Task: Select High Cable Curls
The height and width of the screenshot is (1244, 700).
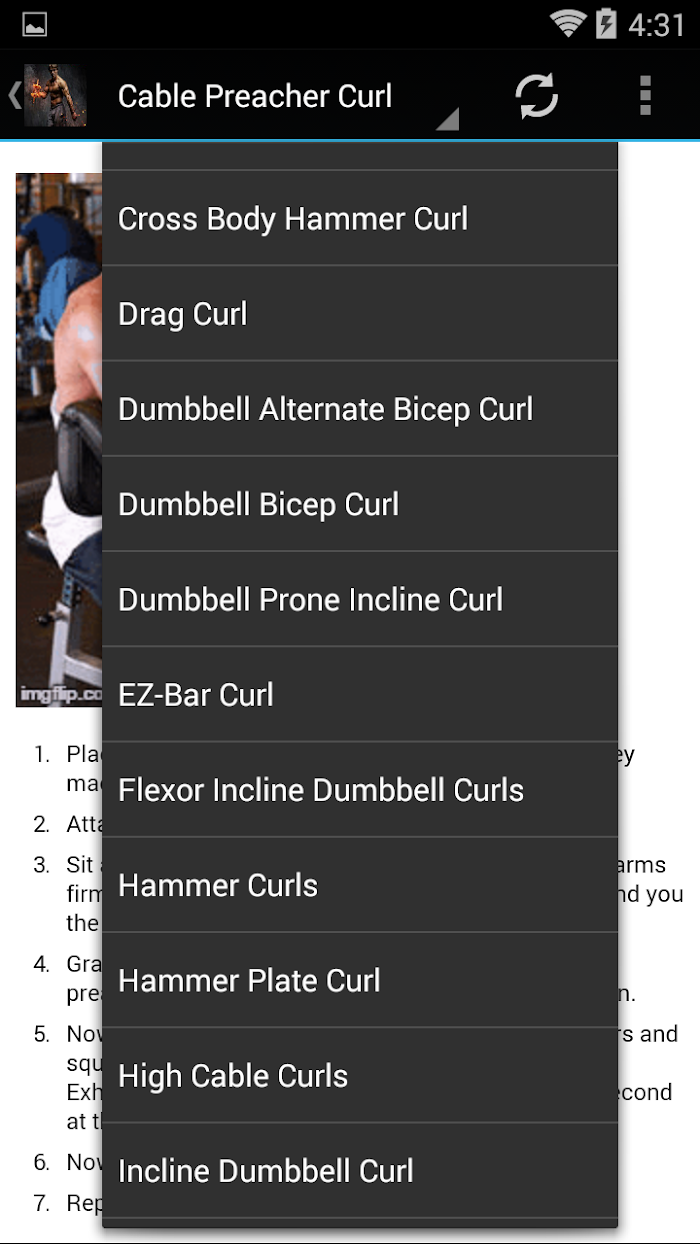Action: click(x=360, y=1075)
